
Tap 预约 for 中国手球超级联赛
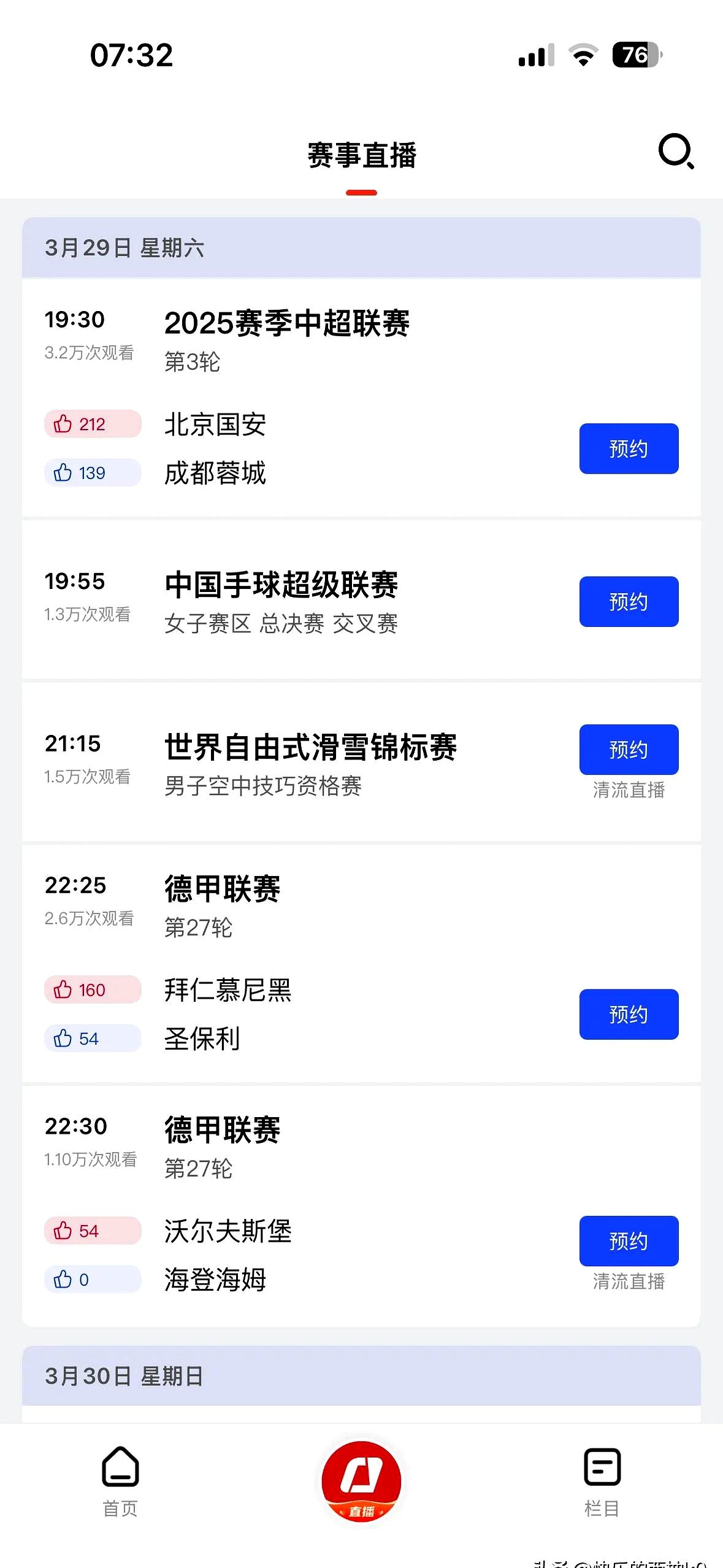[x=628, y=601]
